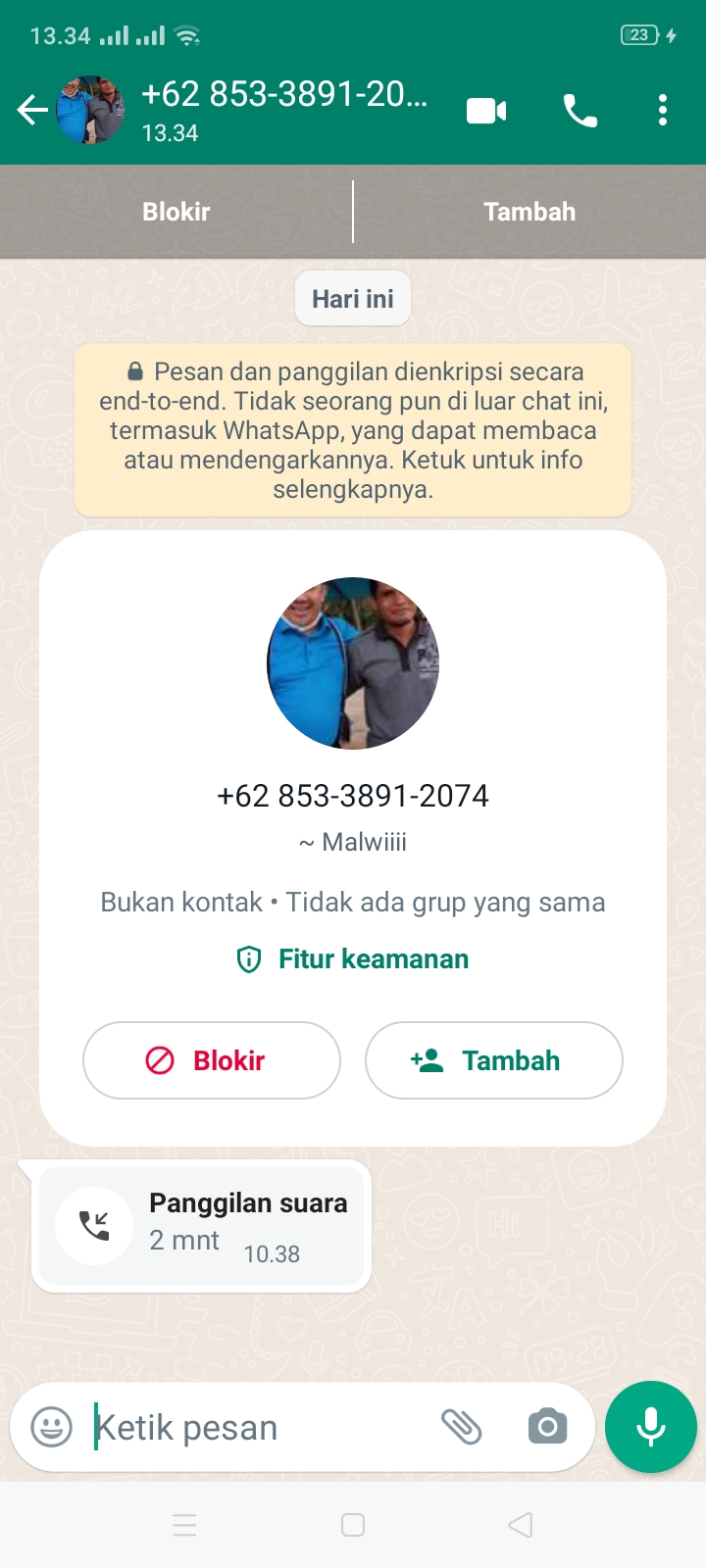Tap the encryption notice banner
706x1568 pixels.
[352, 430]
